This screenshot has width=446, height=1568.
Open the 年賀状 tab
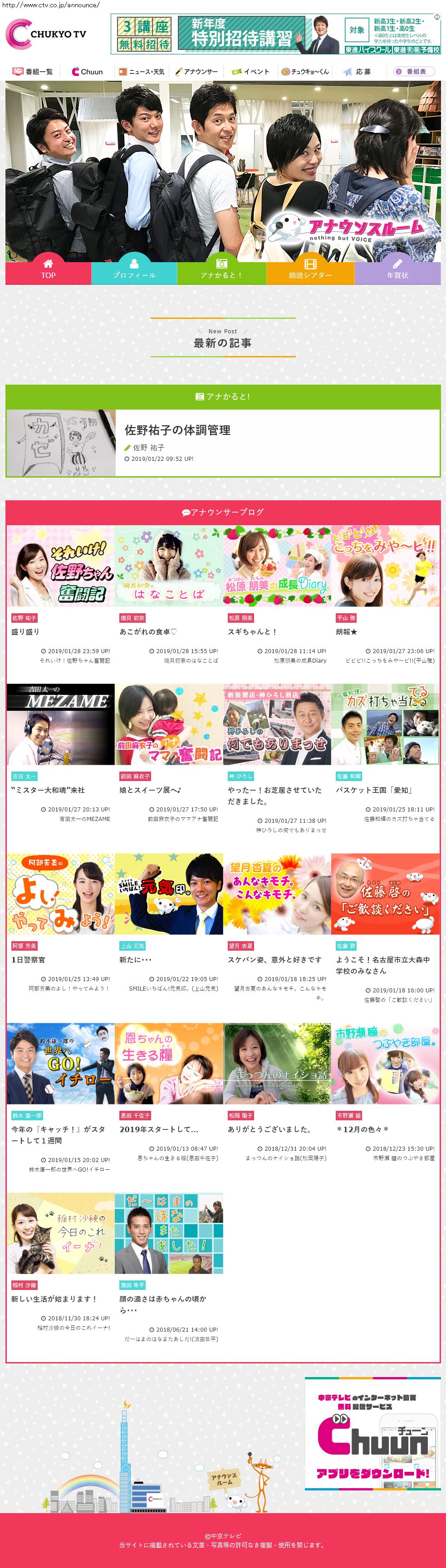(397, 270)
